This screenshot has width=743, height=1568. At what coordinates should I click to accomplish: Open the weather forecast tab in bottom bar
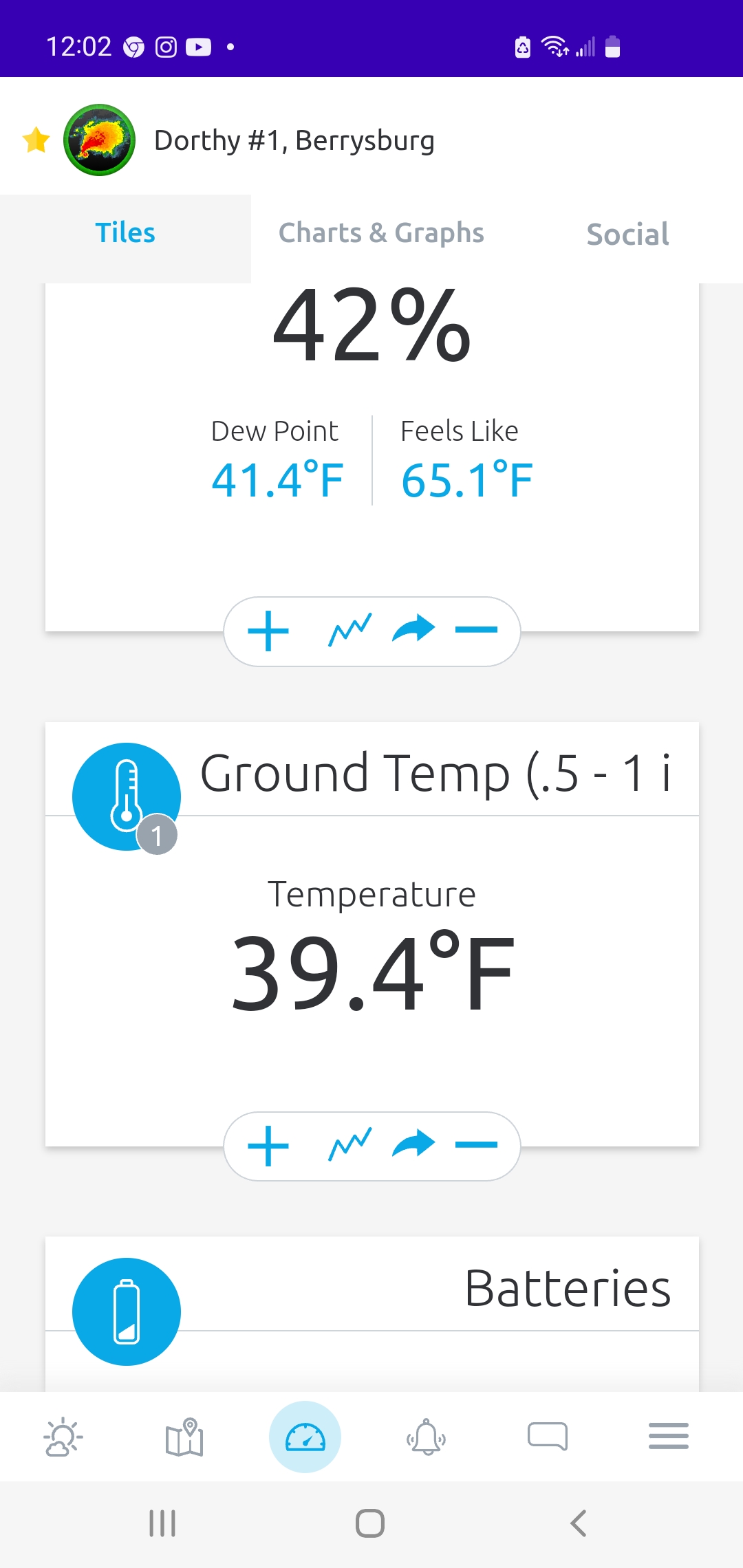pyautogui.click(x=63, y=1437)
